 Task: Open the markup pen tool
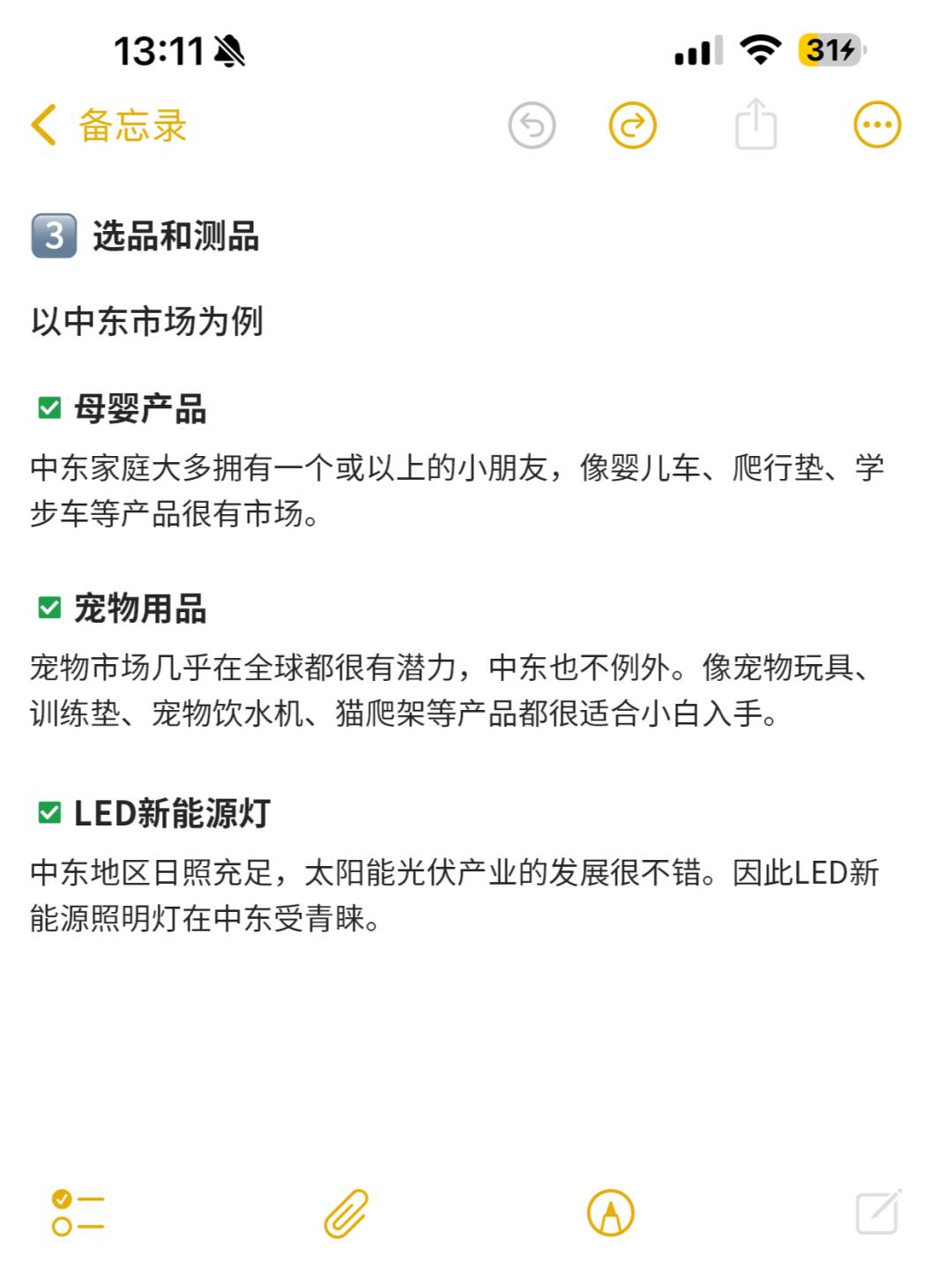click(x=610, y=1213)
